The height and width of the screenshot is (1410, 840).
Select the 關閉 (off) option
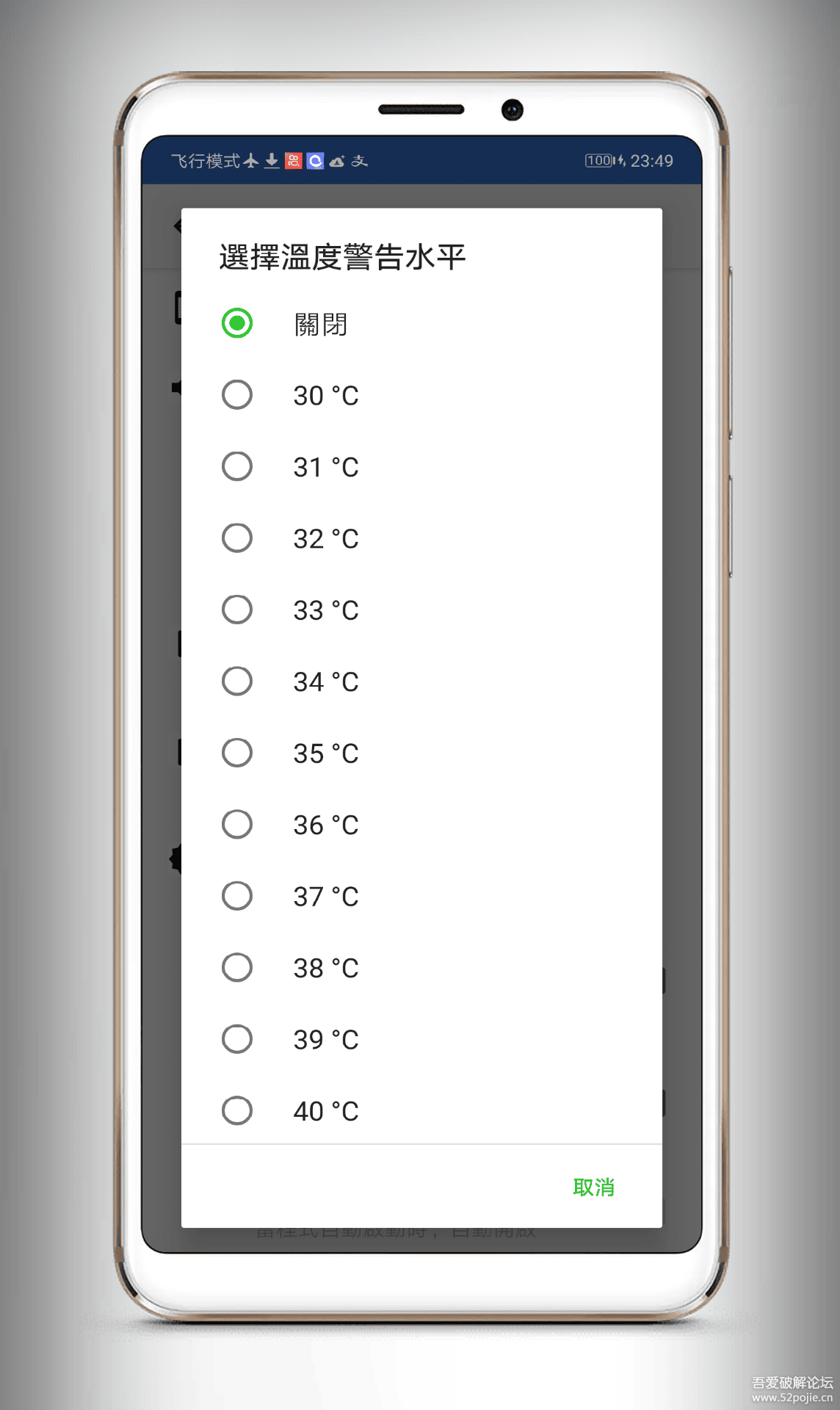237,323
